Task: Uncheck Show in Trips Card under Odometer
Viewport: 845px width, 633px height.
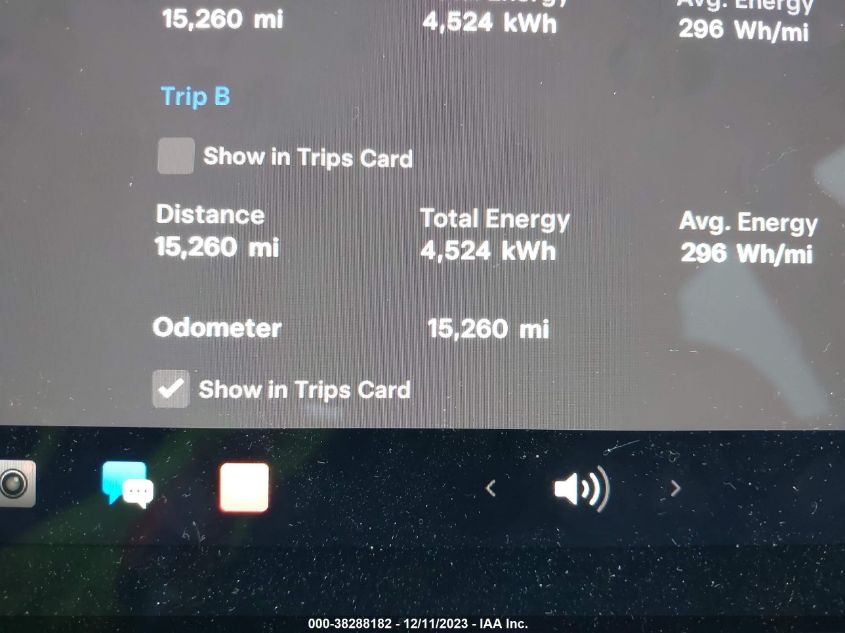Action: (171, 388)
